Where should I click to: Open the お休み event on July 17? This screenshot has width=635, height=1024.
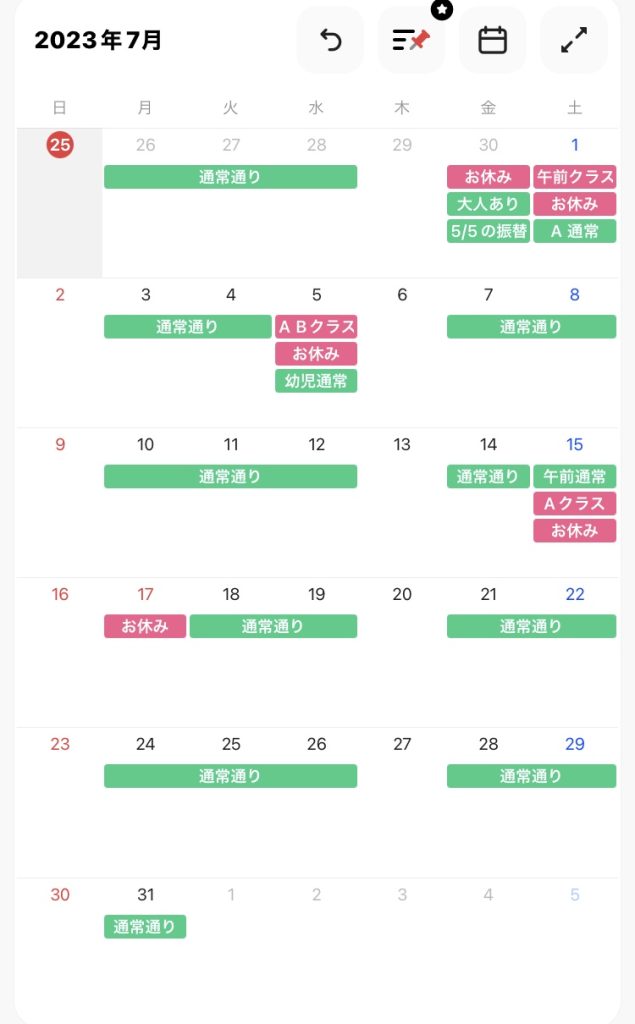tap(145, 626)
